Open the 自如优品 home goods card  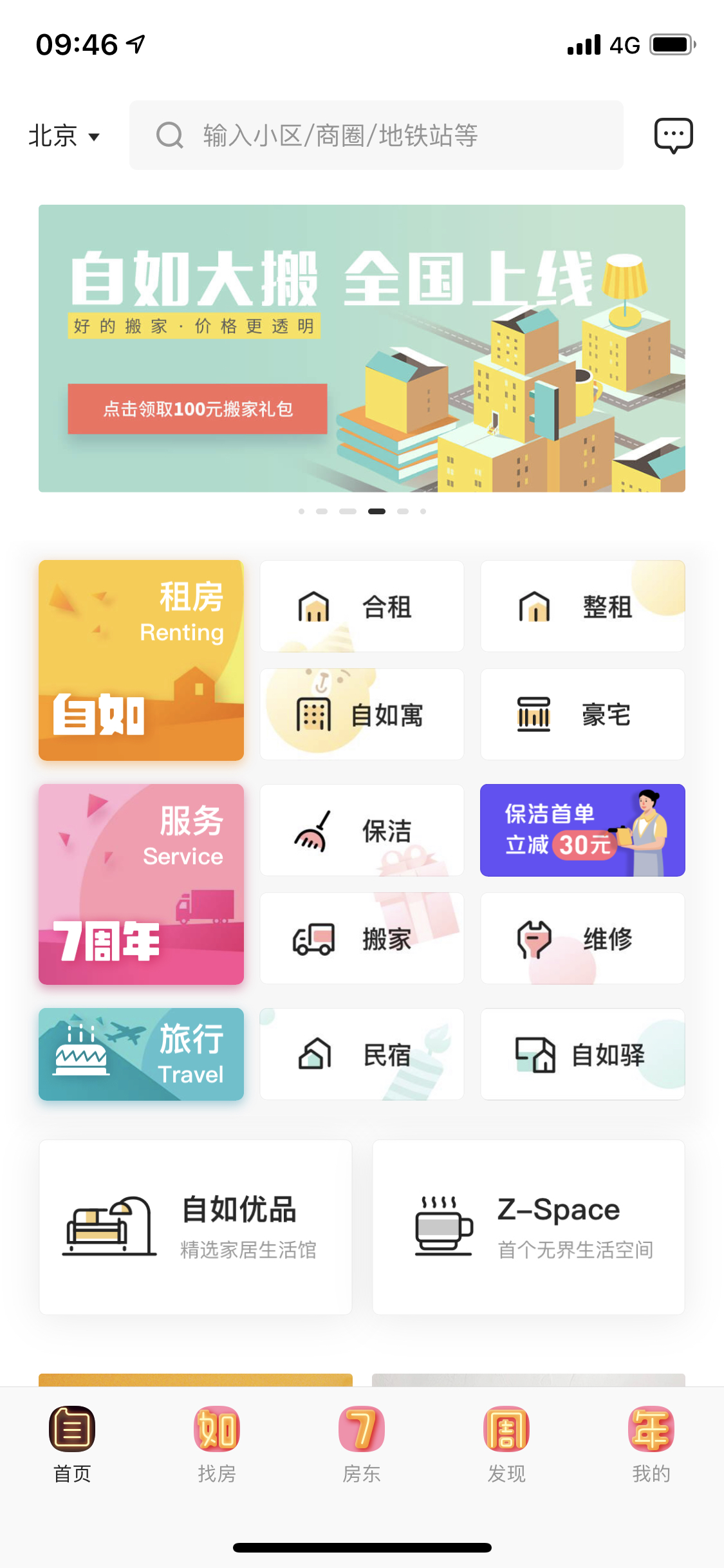(196, 1227)
